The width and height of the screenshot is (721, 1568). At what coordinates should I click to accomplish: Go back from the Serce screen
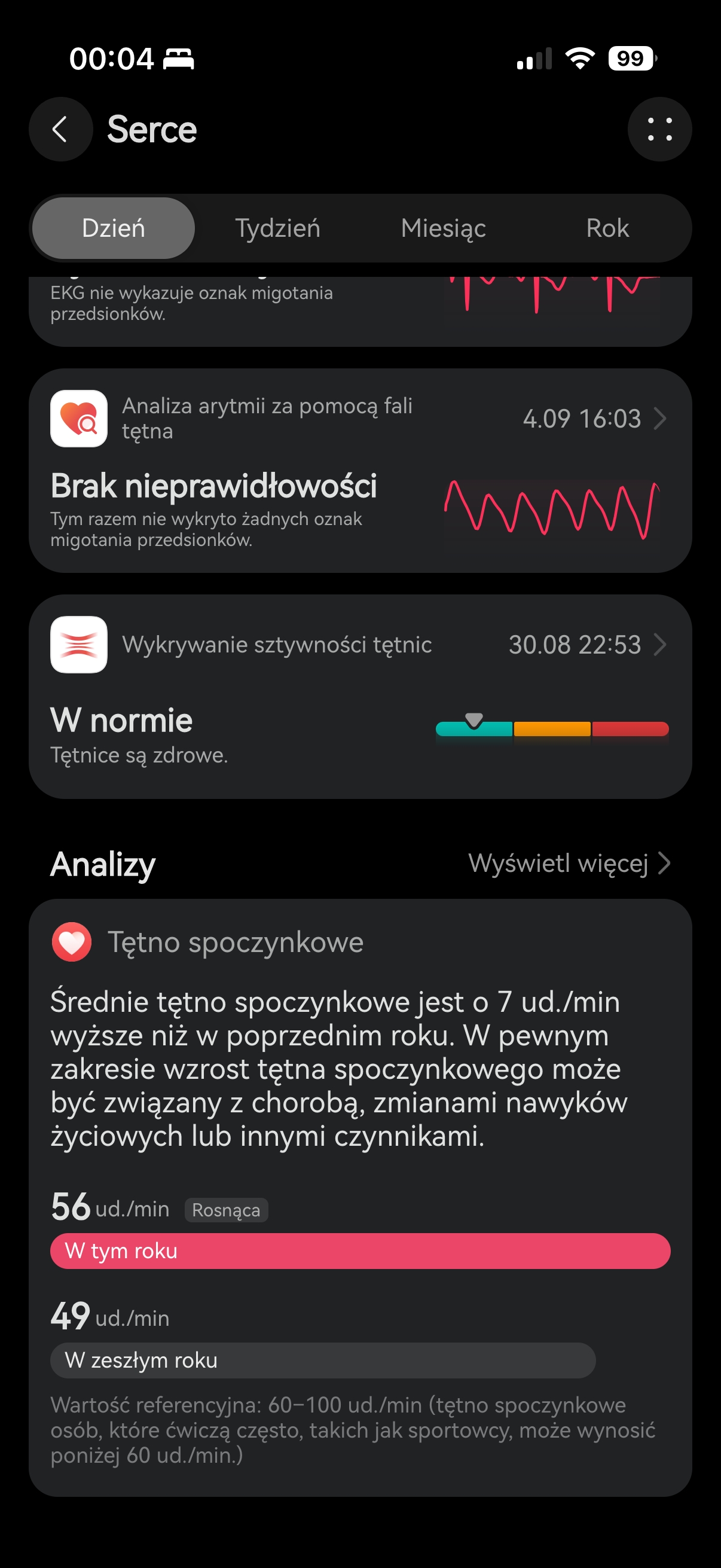[60, 129]
